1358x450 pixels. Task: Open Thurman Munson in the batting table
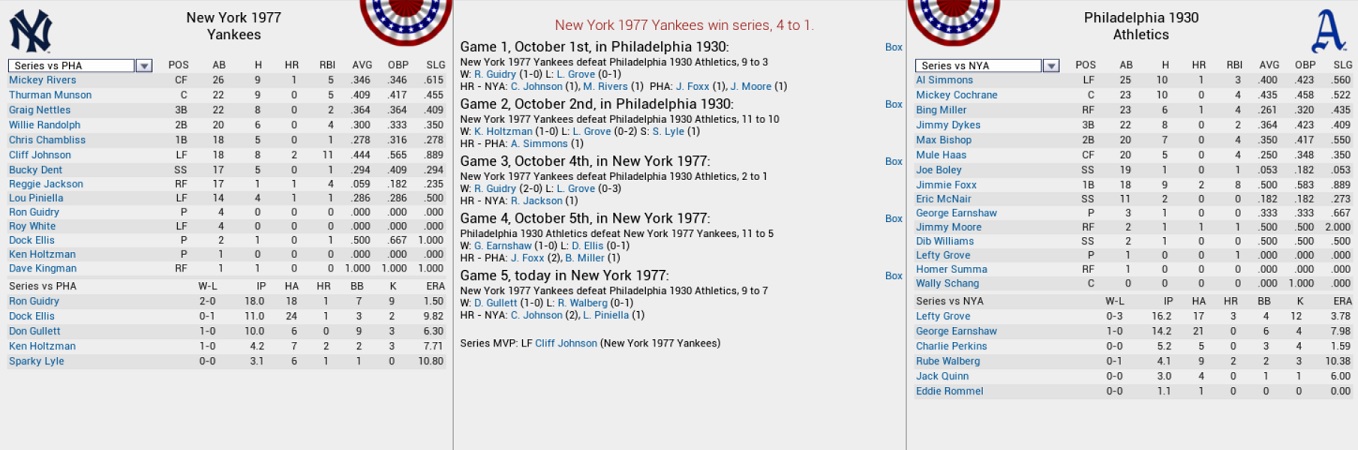coord(50,95)
